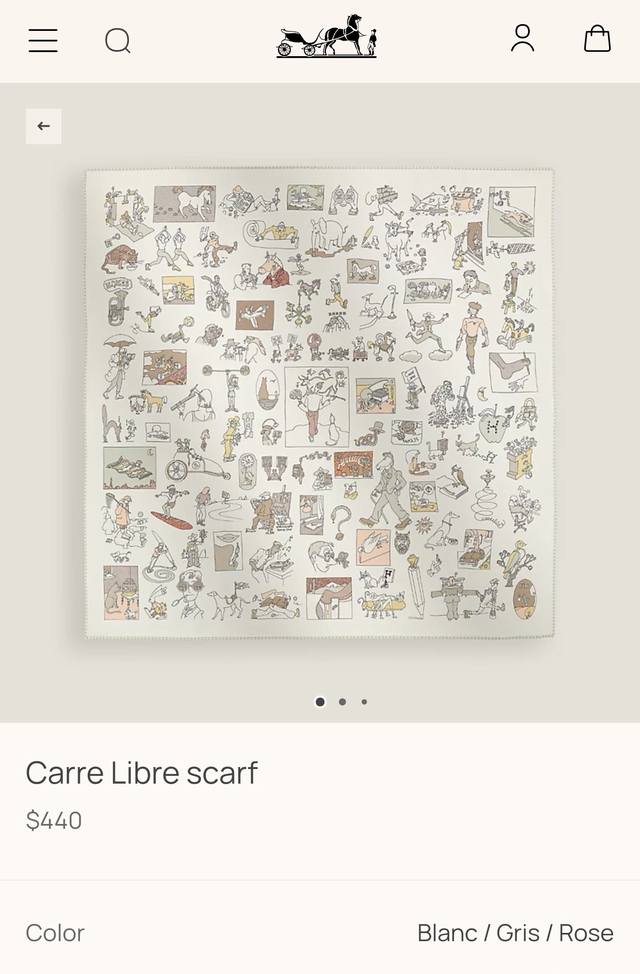This screenshot has height=974, width=640.
Task: Jump to the second image dot
Action: pyautogui.click(x=342, y=702)
